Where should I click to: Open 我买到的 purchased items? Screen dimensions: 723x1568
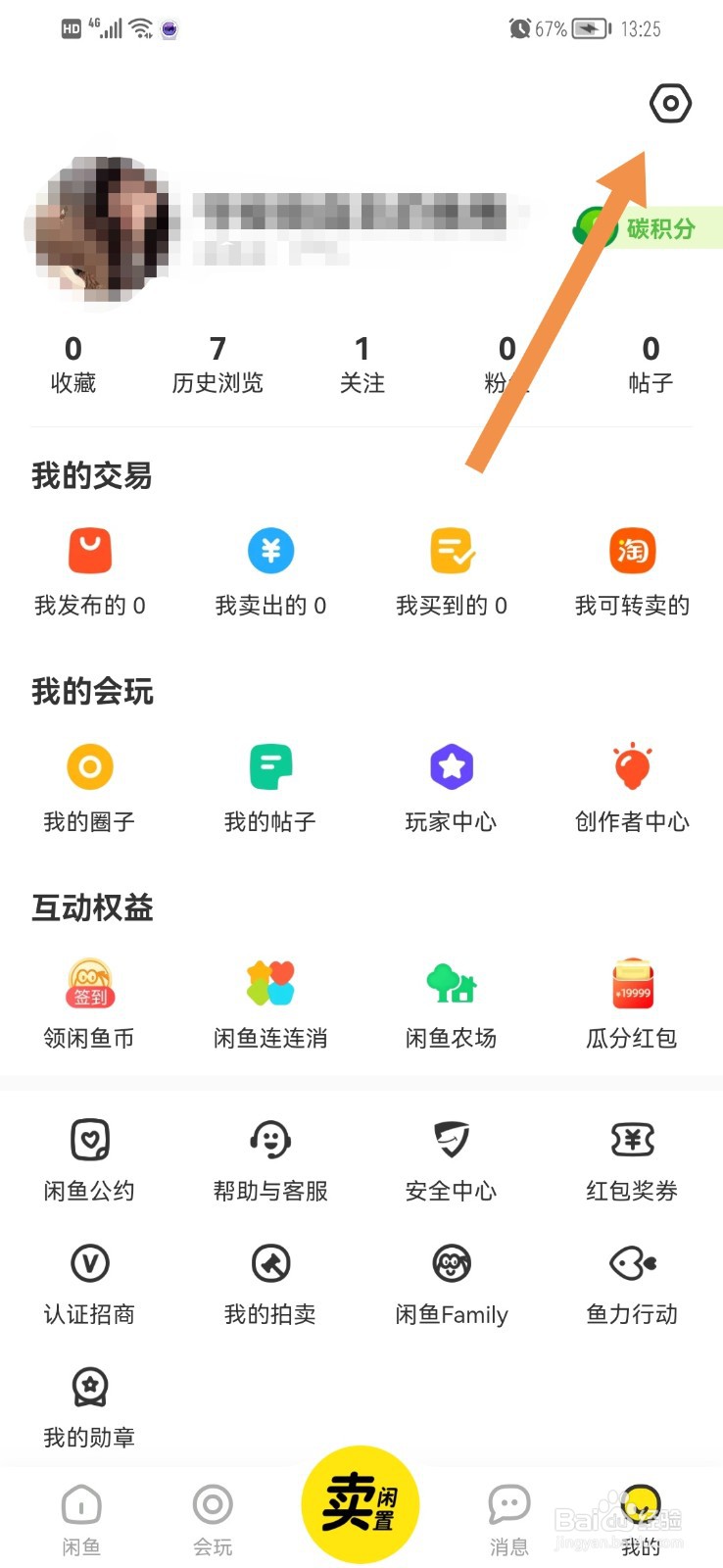coord(451,551)
